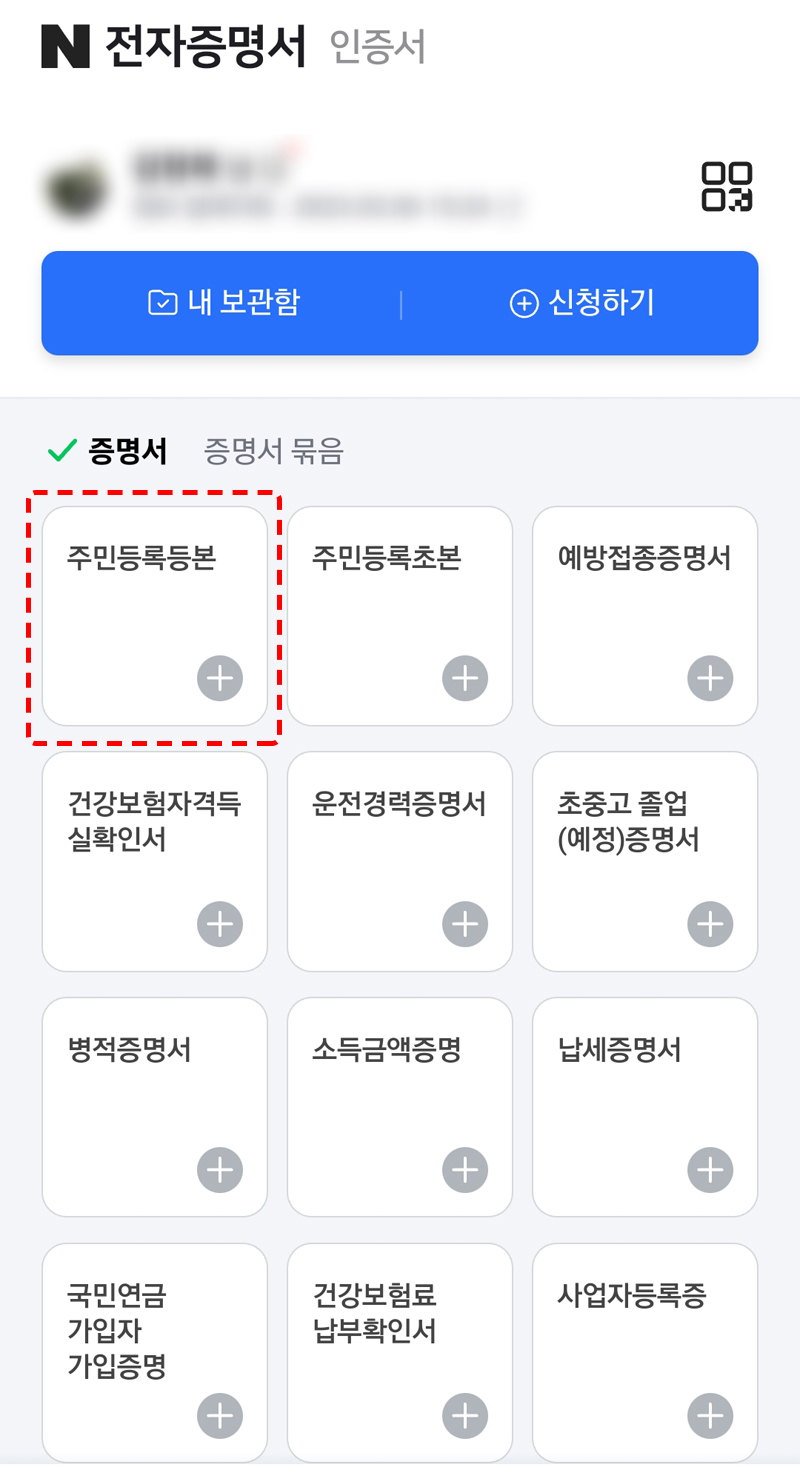
Task: Select the 초중고 졸업(예정)증명서 card
Action: (x=644, y=861)
